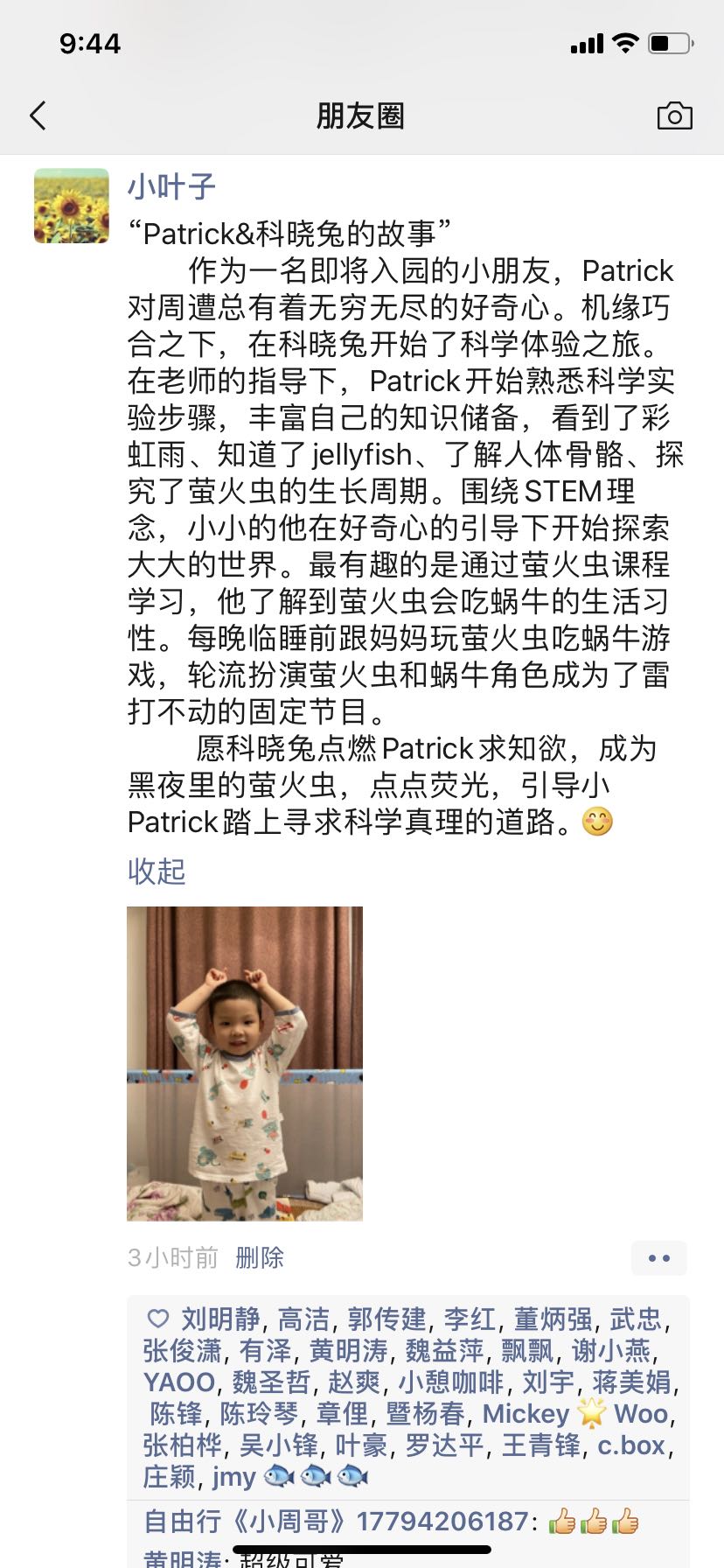
Task: View the child's photo full screen
Action: click(245, 1063)
